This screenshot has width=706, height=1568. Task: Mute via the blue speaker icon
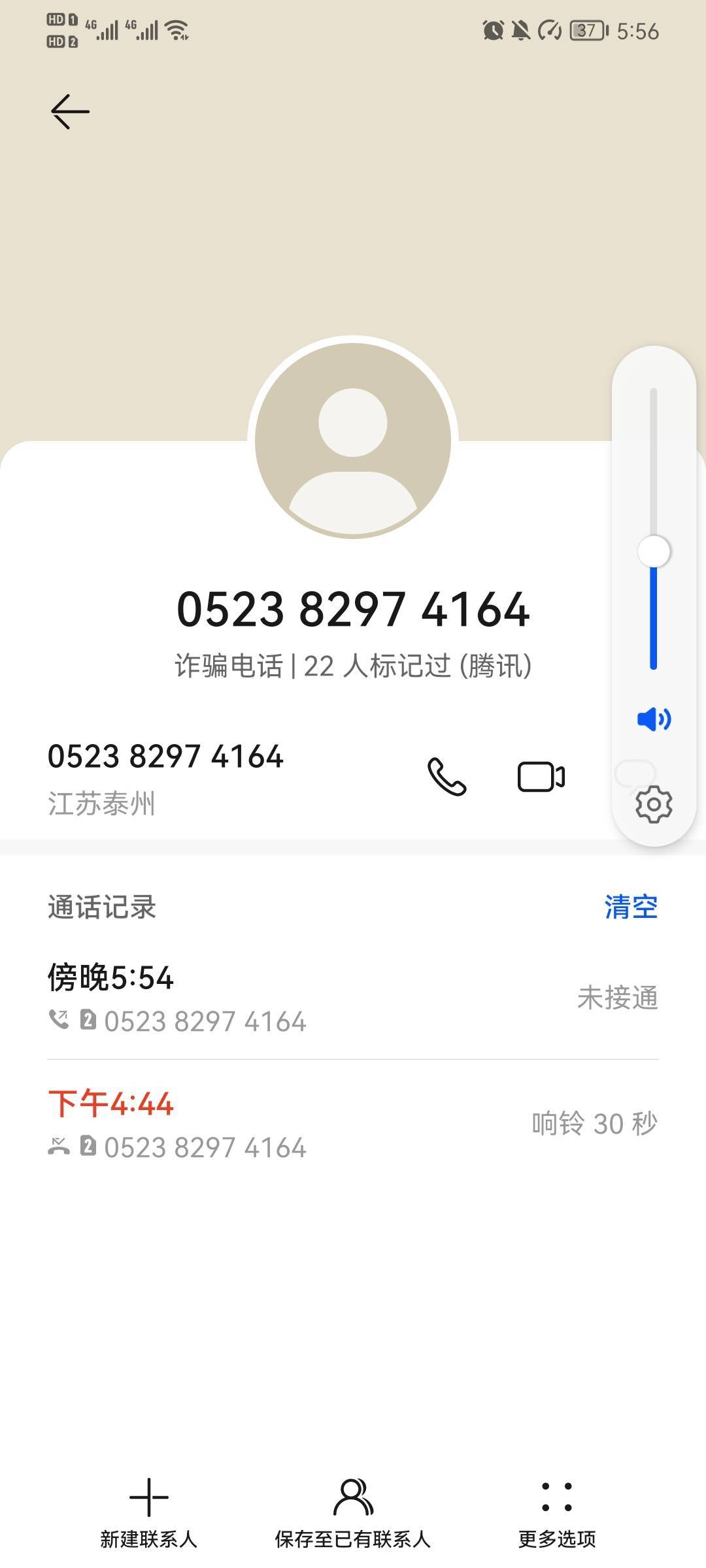pos(654,719)
